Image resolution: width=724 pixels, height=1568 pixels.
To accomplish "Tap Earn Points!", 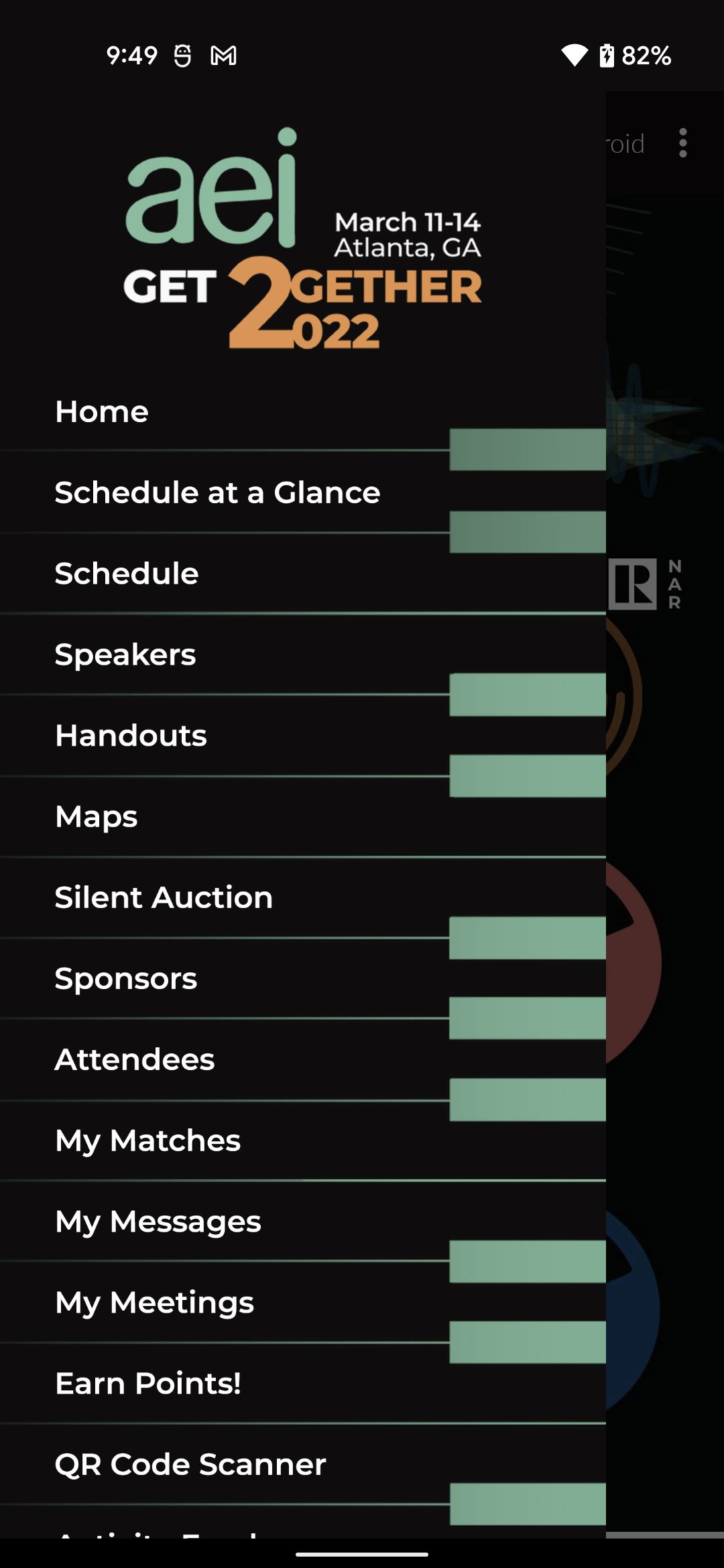I will [x=303, y=1384].
